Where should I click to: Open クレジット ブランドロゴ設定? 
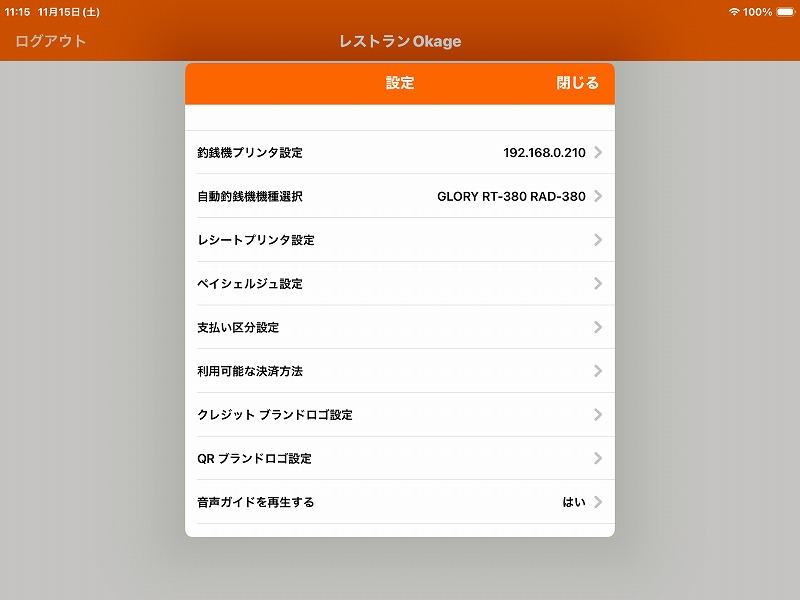(400, 415)
